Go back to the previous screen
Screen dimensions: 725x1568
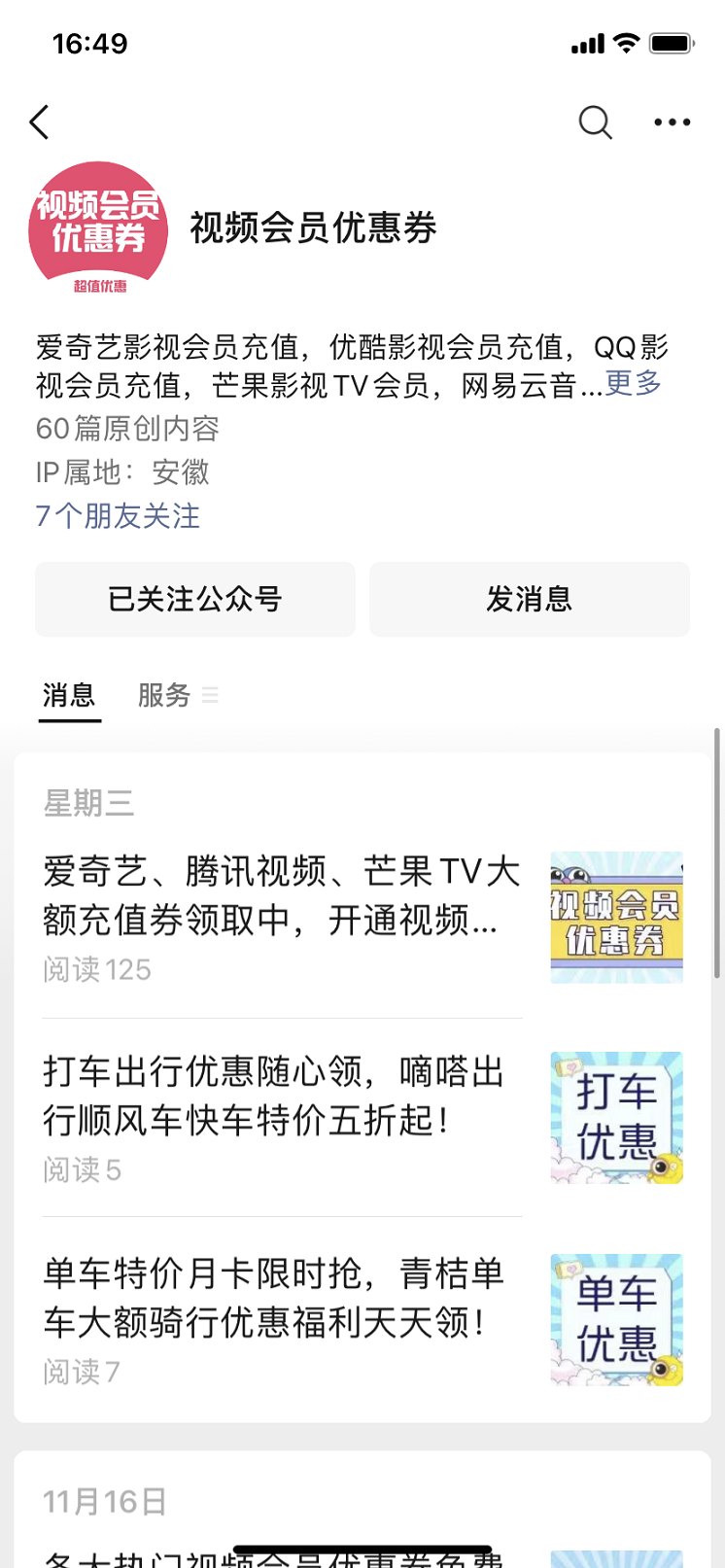[40, 122]
